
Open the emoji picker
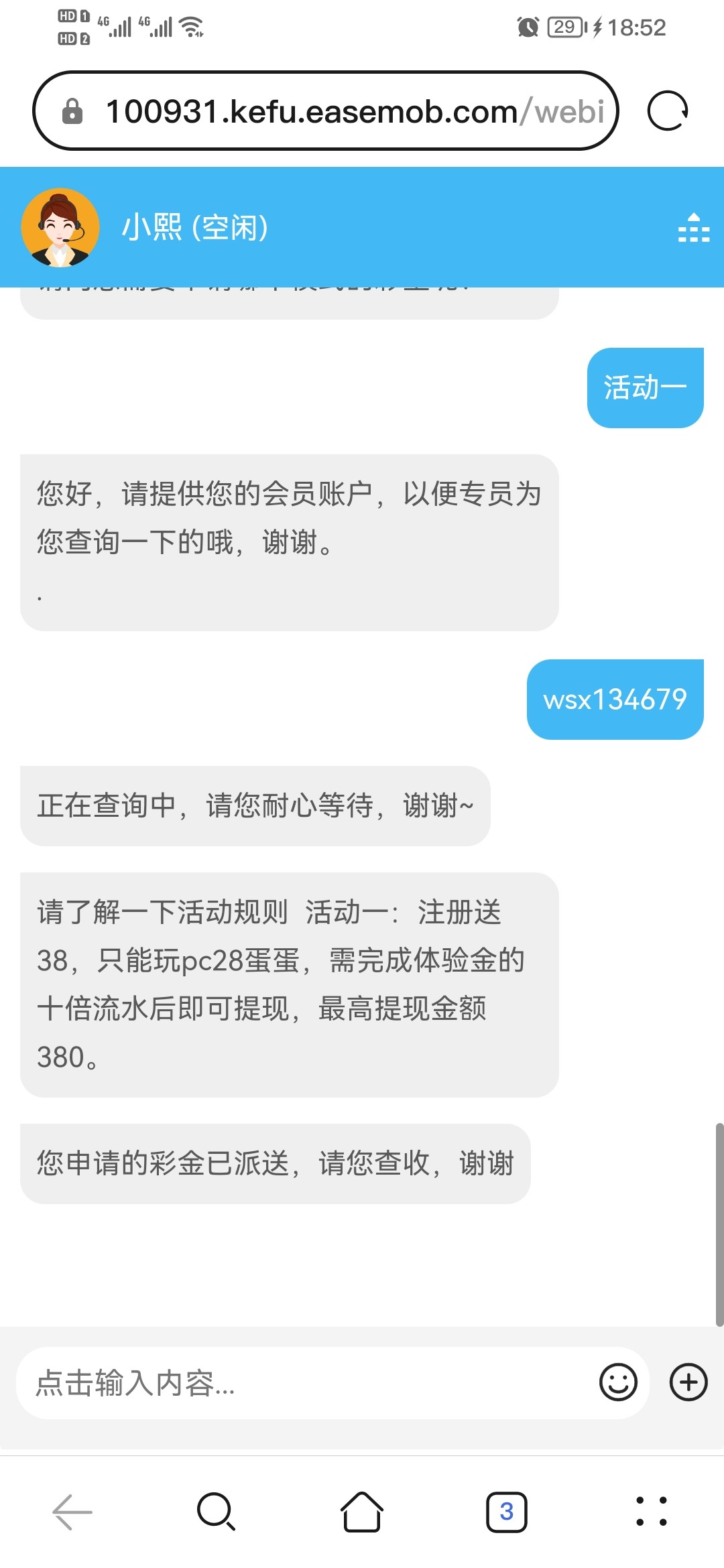pyautogui.click(x=617, y=1382)
